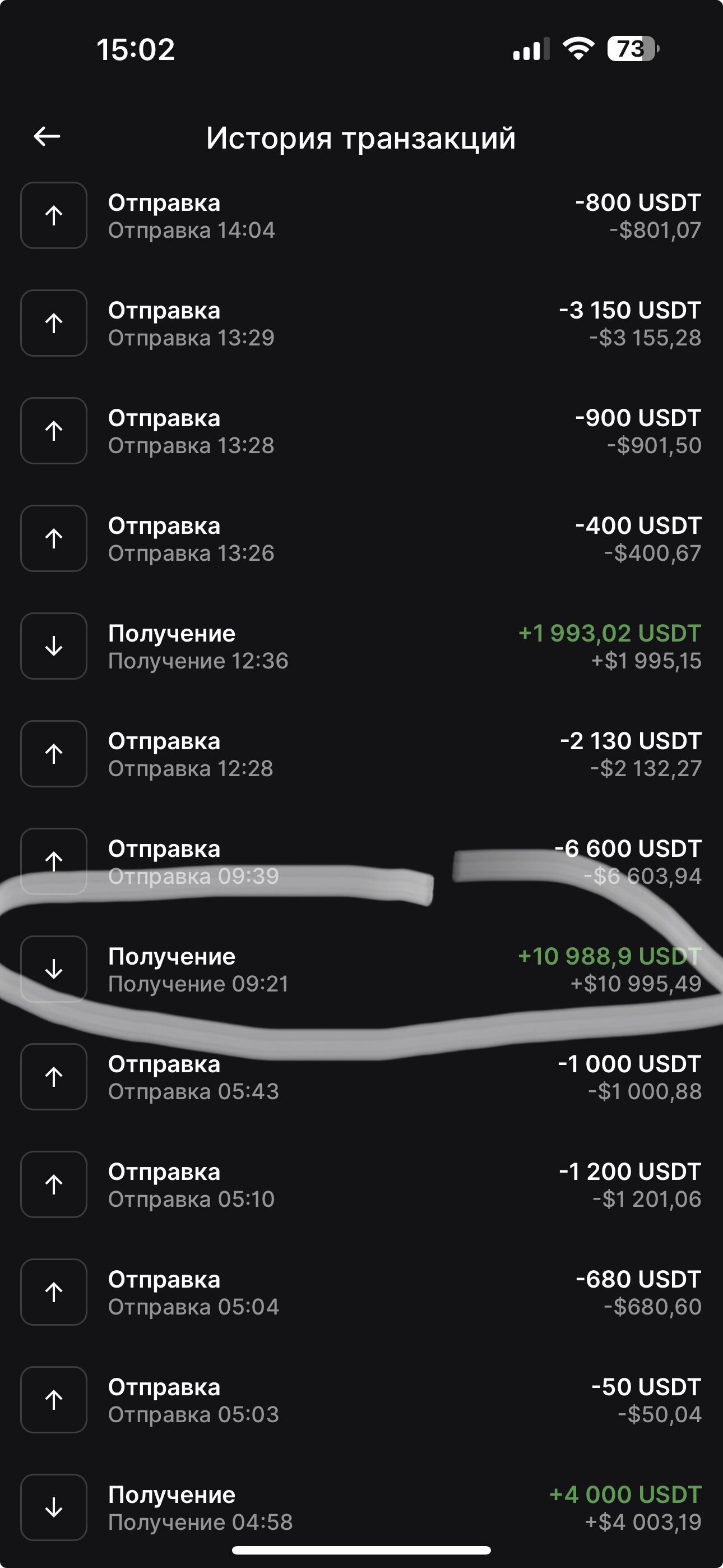Open the -1 000 USDT send at 05:43
Viewport: 723px width, 1568px height.
[x=361, y=1077]
